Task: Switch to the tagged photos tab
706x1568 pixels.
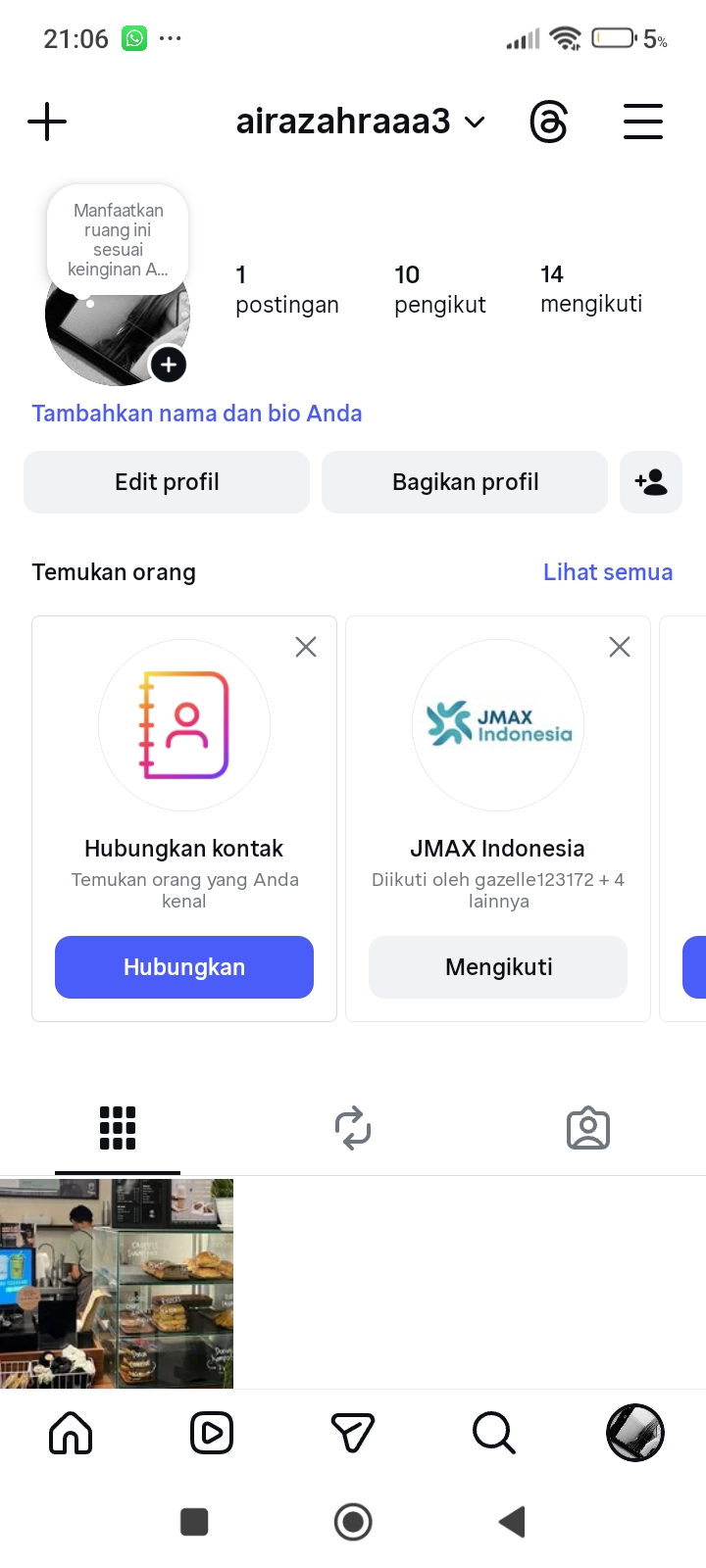Action: [x=588, y=1128]
